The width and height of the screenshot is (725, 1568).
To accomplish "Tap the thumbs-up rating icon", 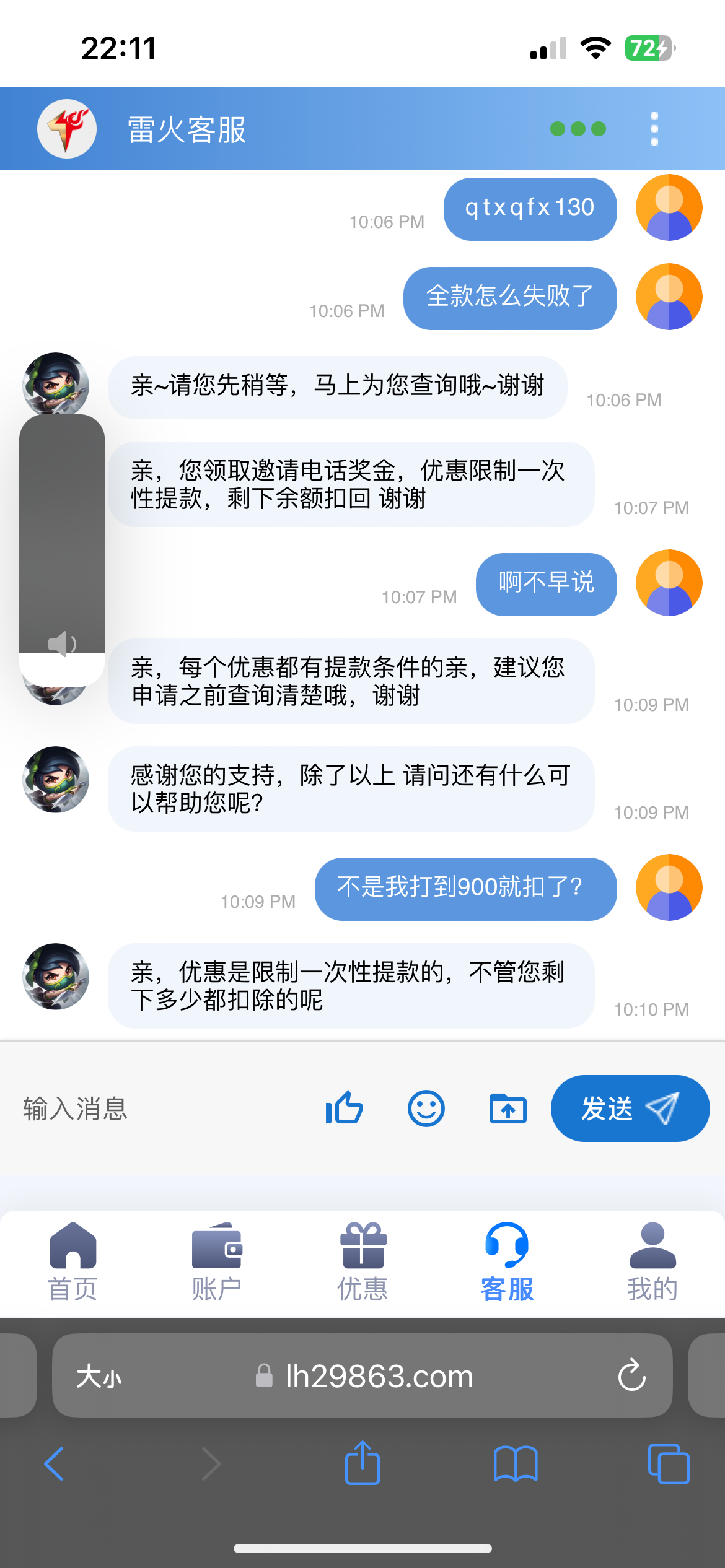I will (x=345, y=1108).
